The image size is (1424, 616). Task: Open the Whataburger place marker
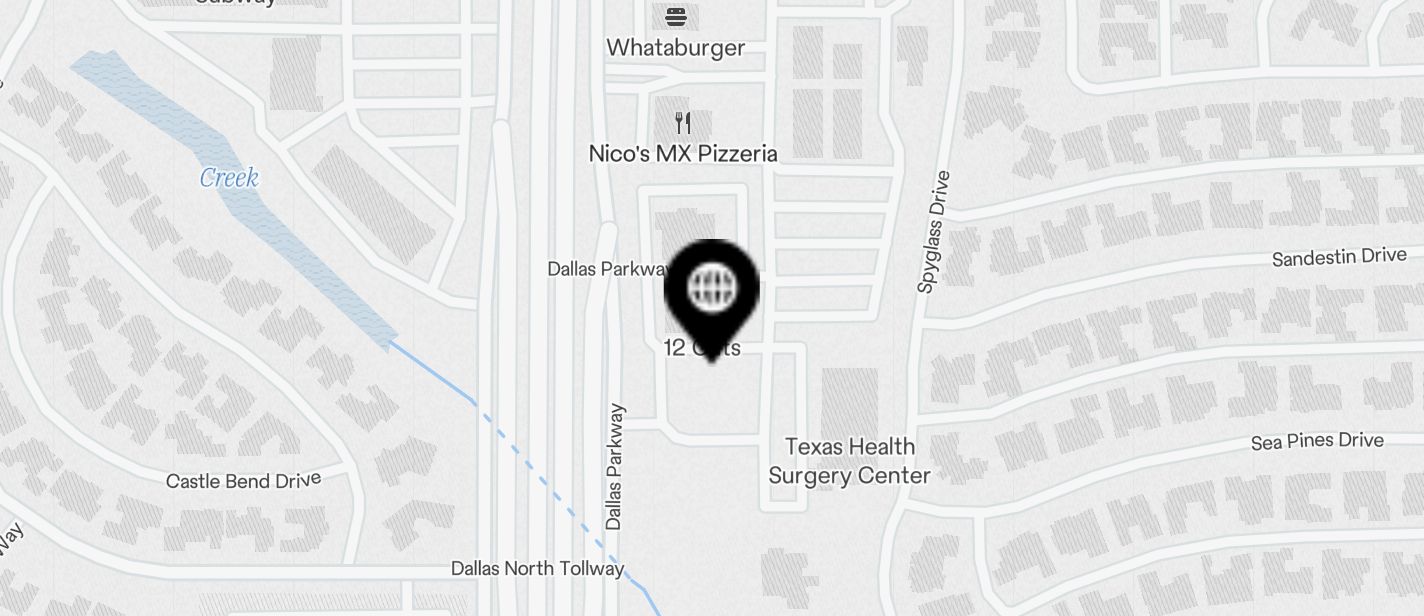point(676,18)
